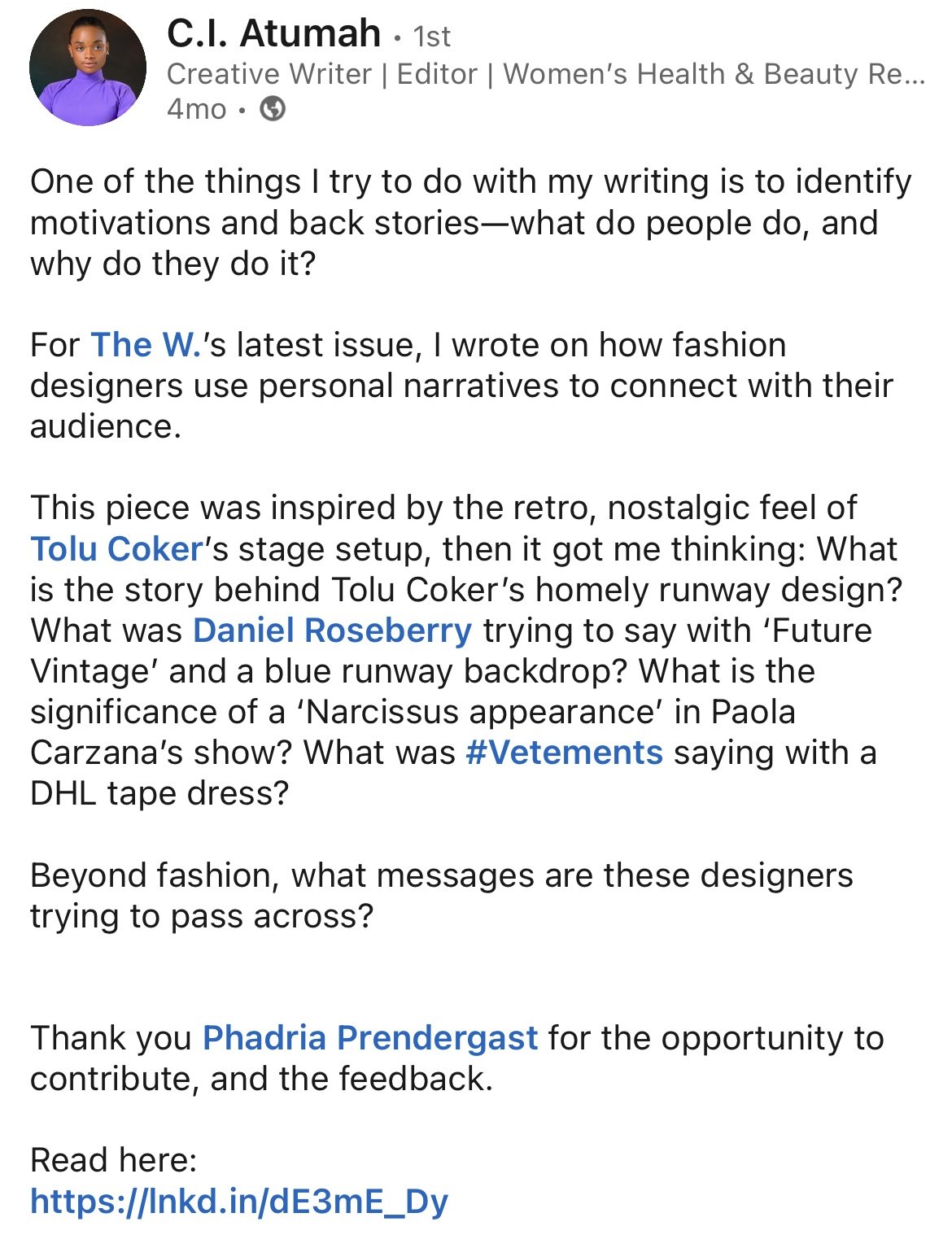
Task: Open the #Vetements hashtag
Action: point(564,753)
